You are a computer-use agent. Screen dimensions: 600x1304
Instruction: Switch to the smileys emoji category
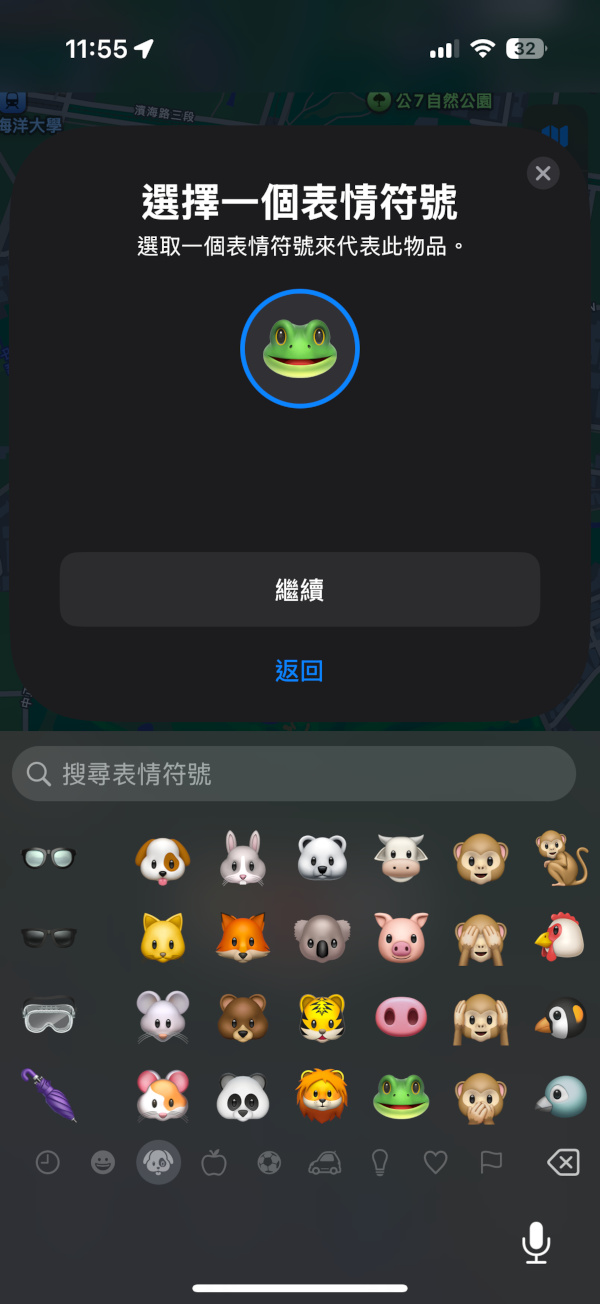(103, 1162)
